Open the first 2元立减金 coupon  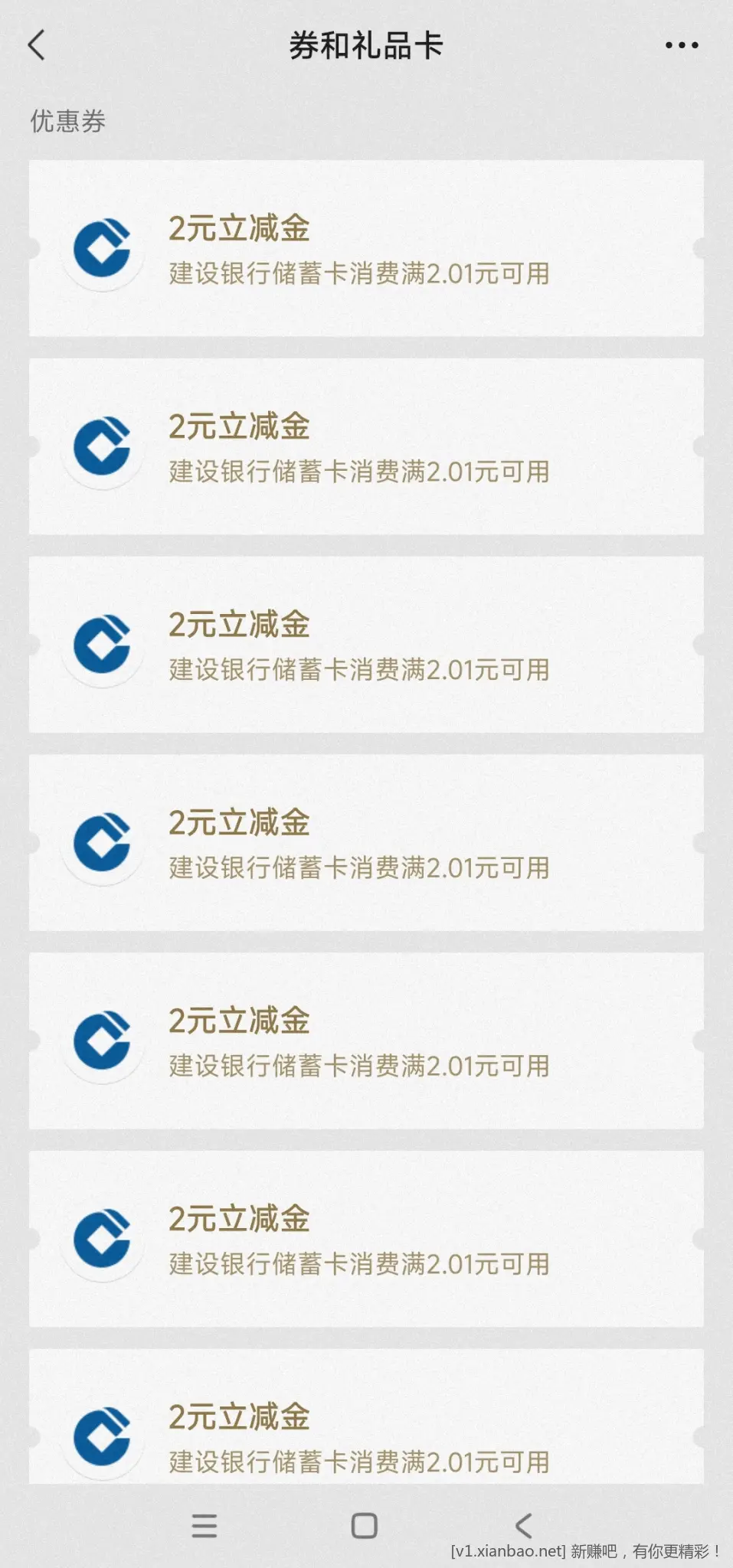coord(366,249)
